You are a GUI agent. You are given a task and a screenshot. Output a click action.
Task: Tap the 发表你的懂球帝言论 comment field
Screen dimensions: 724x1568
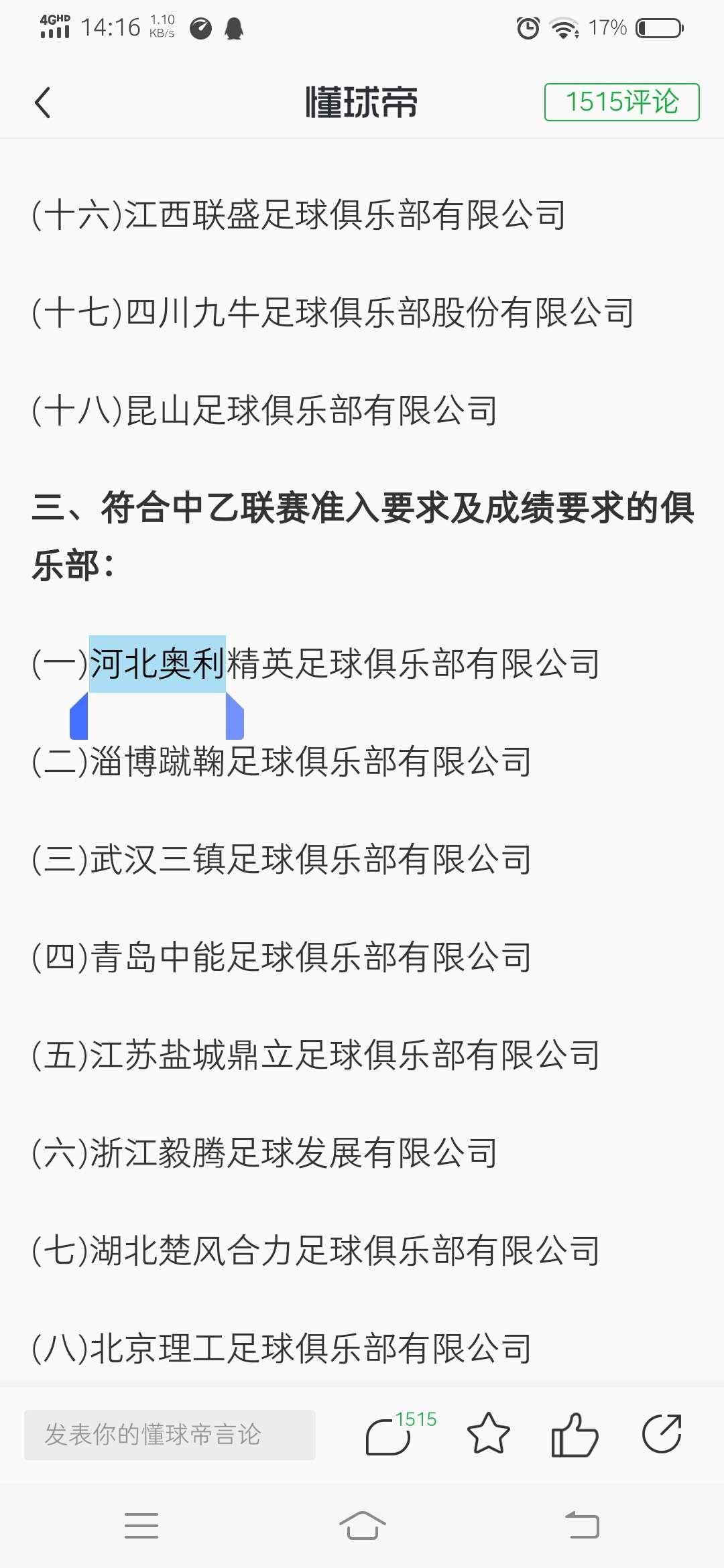pyautogui.click(x=170, y=1435)
